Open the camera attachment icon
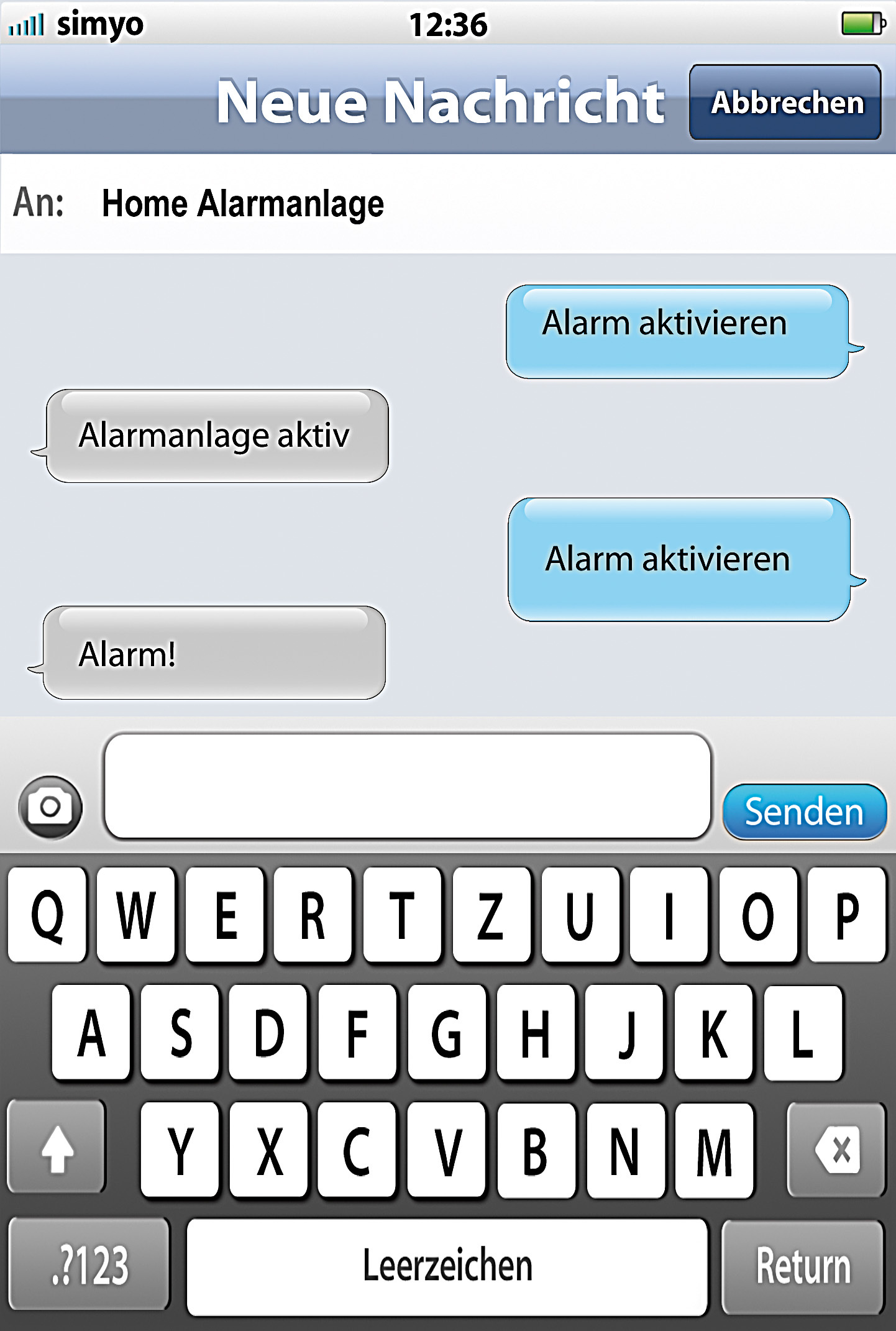Viewport: 896px width, 1331px height. [x=50, y=807]
